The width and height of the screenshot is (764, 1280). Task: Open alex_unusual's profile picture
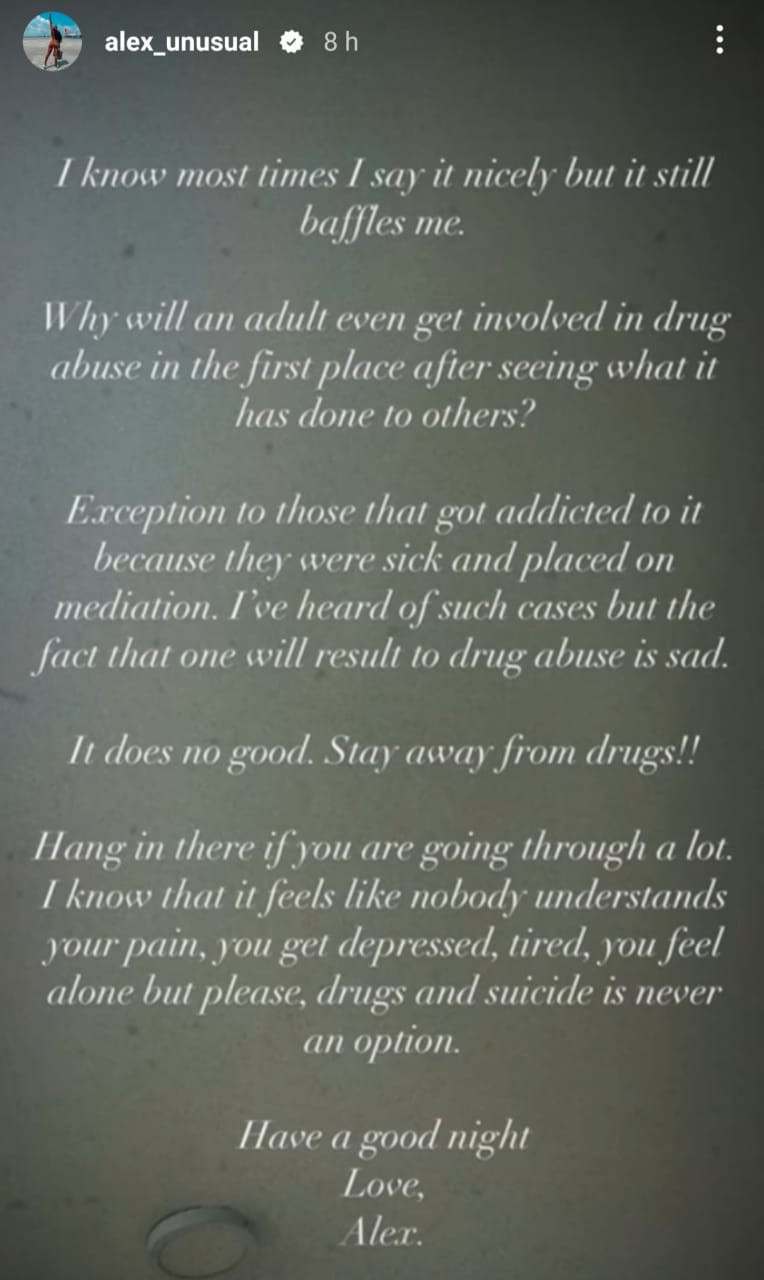(x=52, y=41)
